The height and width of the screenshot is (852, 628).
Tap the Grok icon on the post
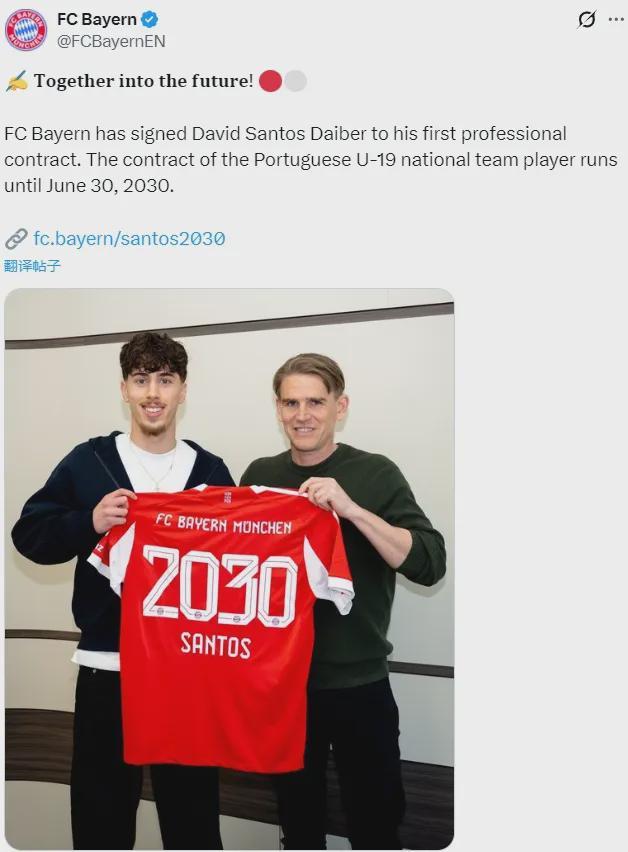click(x=587, y=19)
